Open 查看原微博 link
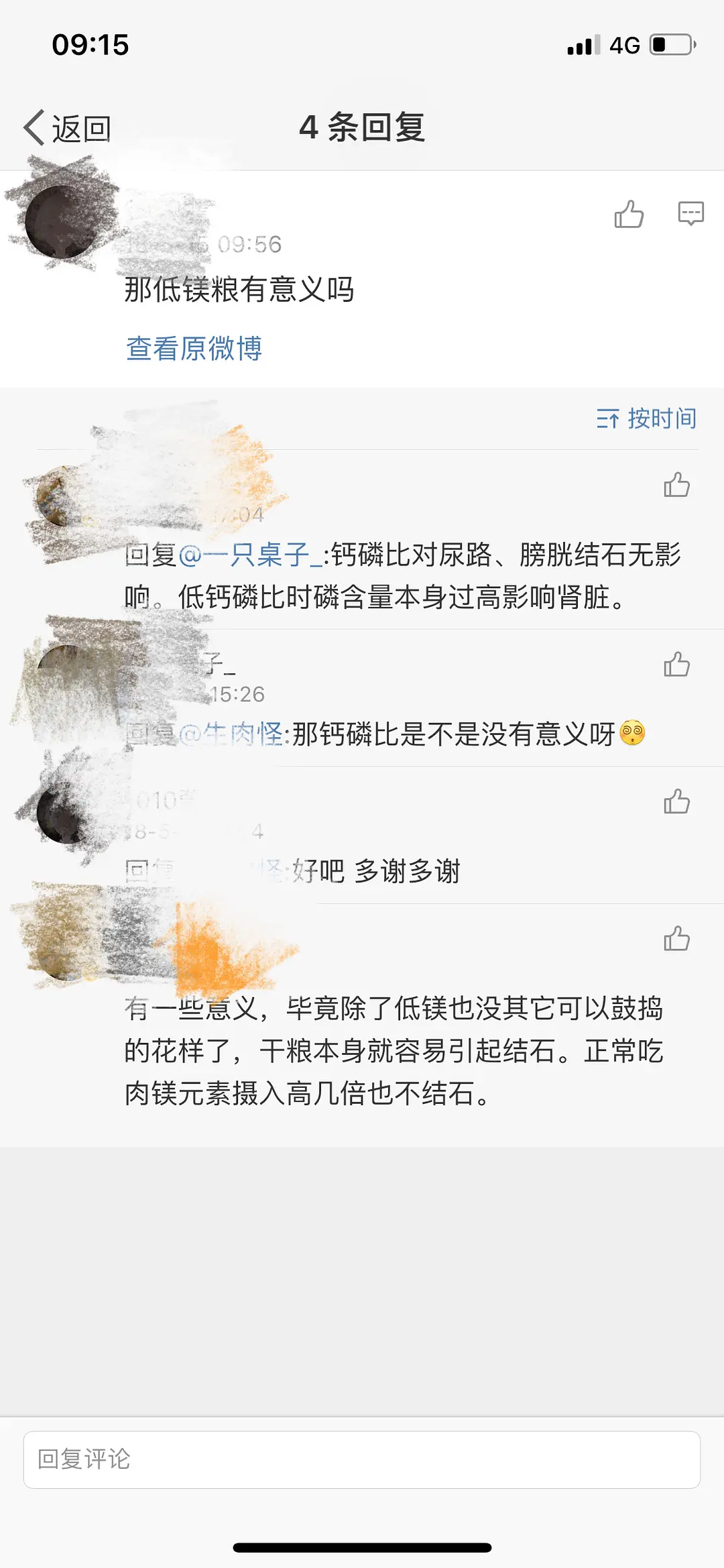The width and height of the screenshot is (724, 1568). [x=194, y=349]
